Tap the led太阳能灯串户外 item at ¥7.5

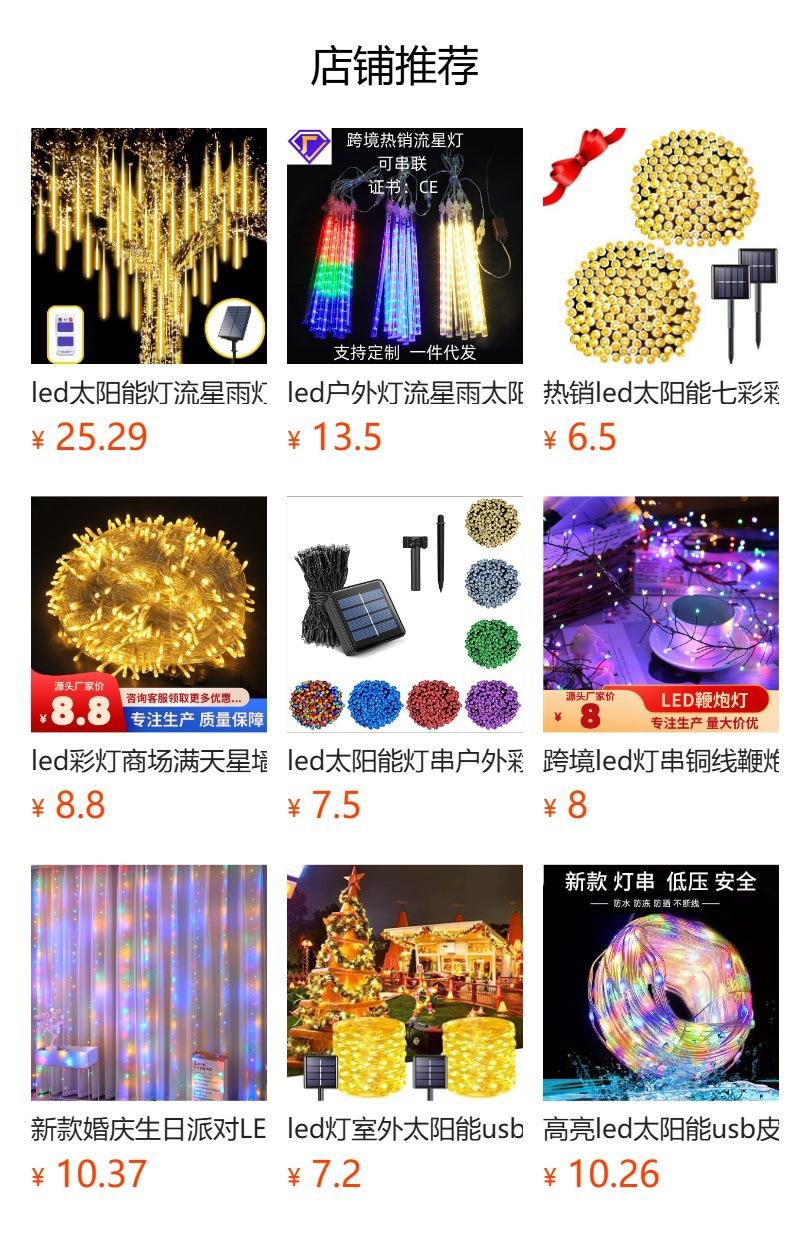405,614
